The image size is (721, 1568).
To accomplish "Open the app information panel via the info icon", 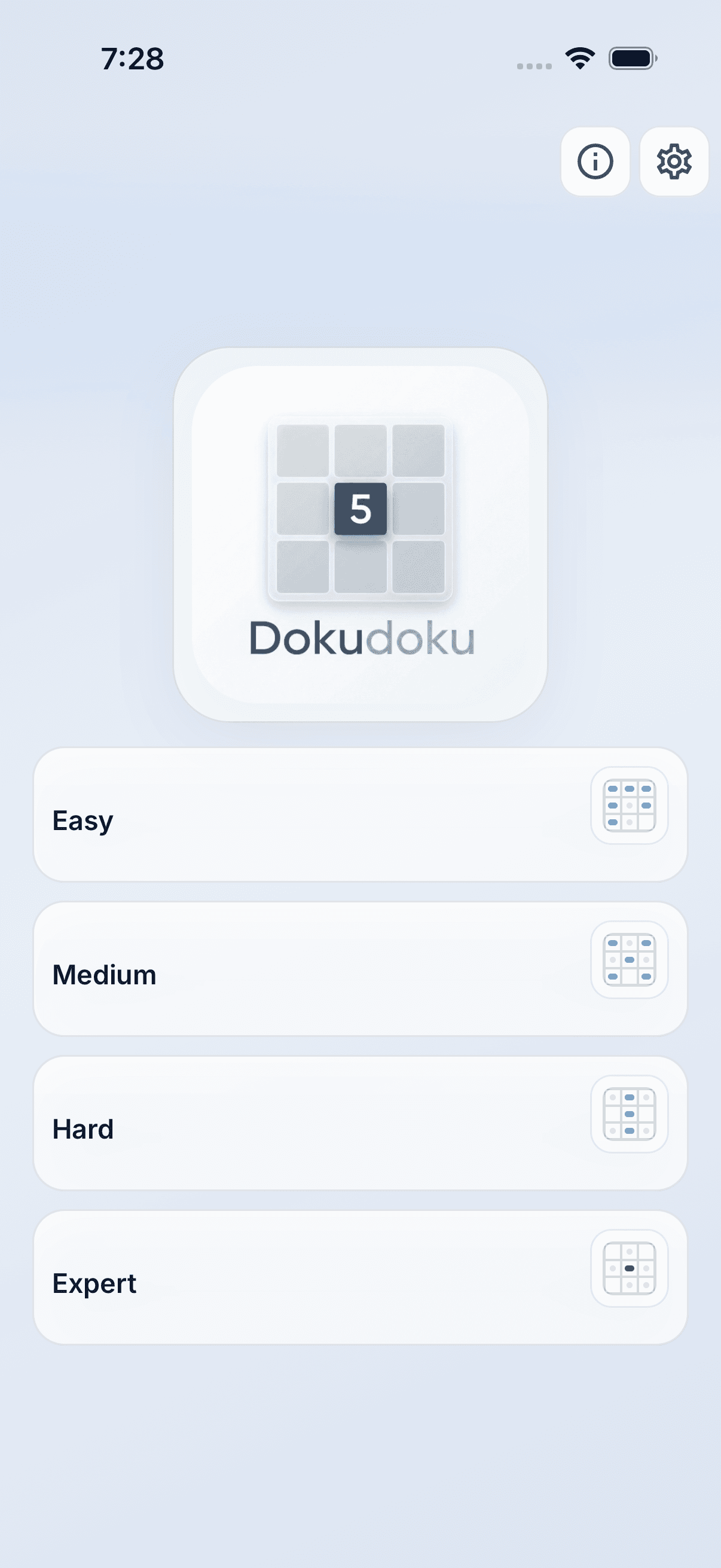I will click(x=595, y=161).
